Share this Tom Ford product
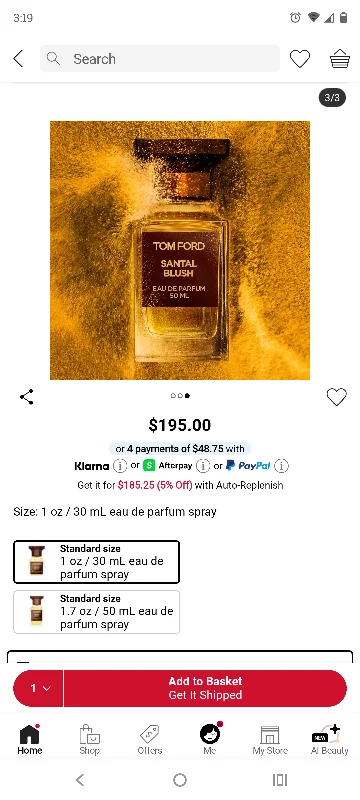The width and height of the screenshot is (360, 800). 27,396
